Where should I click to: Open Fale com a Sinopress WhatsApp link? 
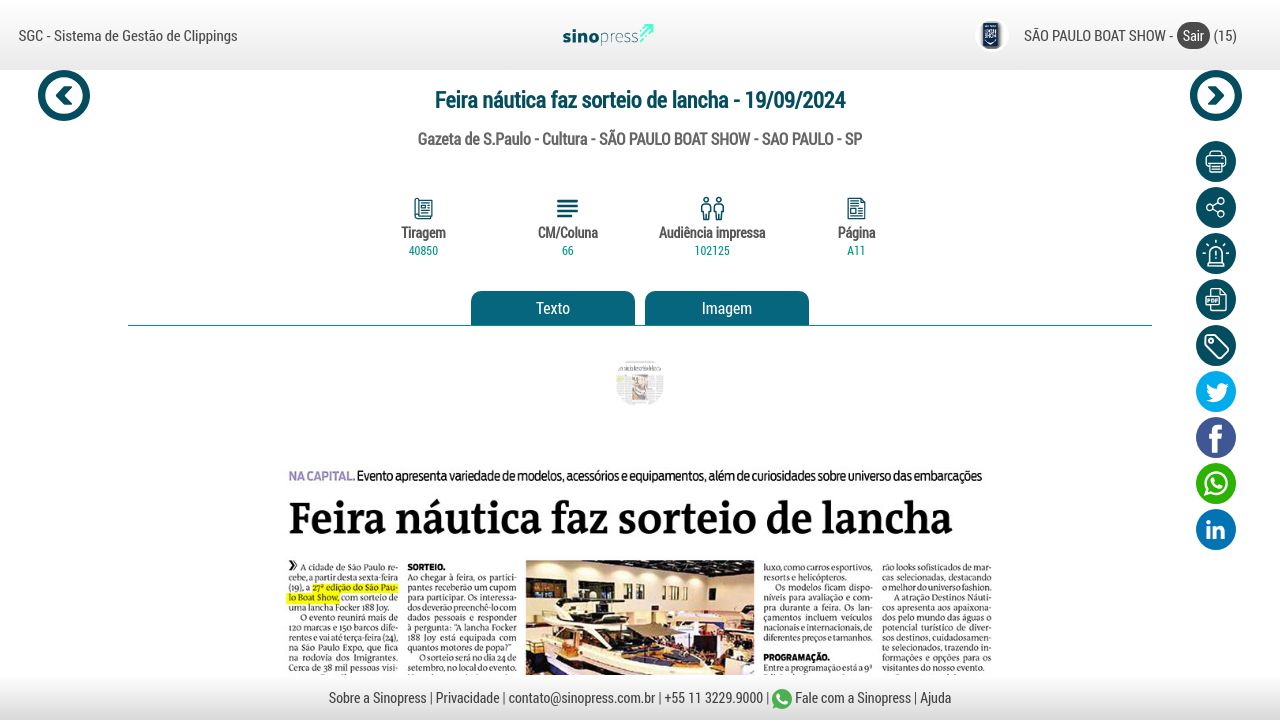(x=851, y=698)
